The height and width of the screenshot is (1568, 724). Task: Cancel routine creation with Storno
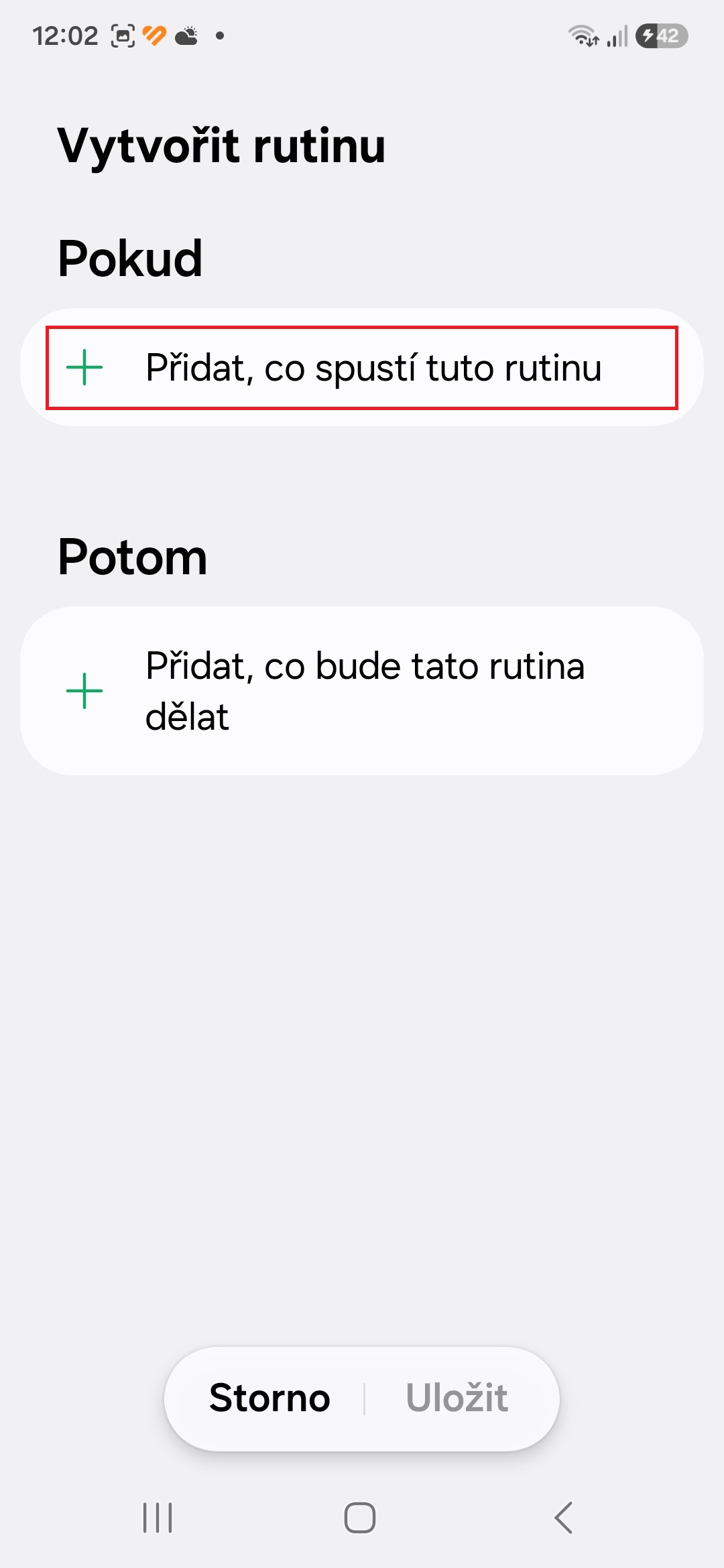[x=269, y=1398]
